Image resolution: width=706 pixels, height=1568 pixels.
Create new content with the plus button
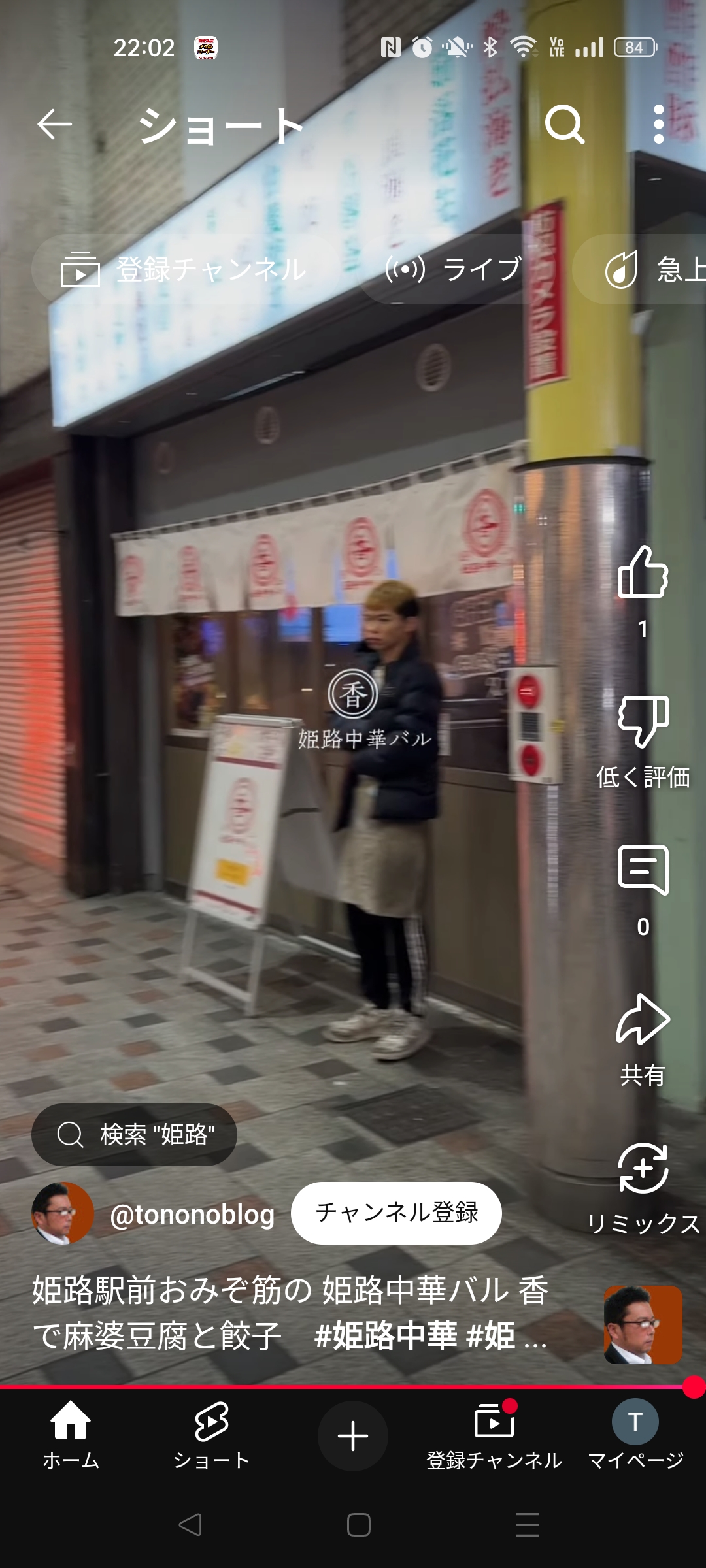[x=353, y=1436]
